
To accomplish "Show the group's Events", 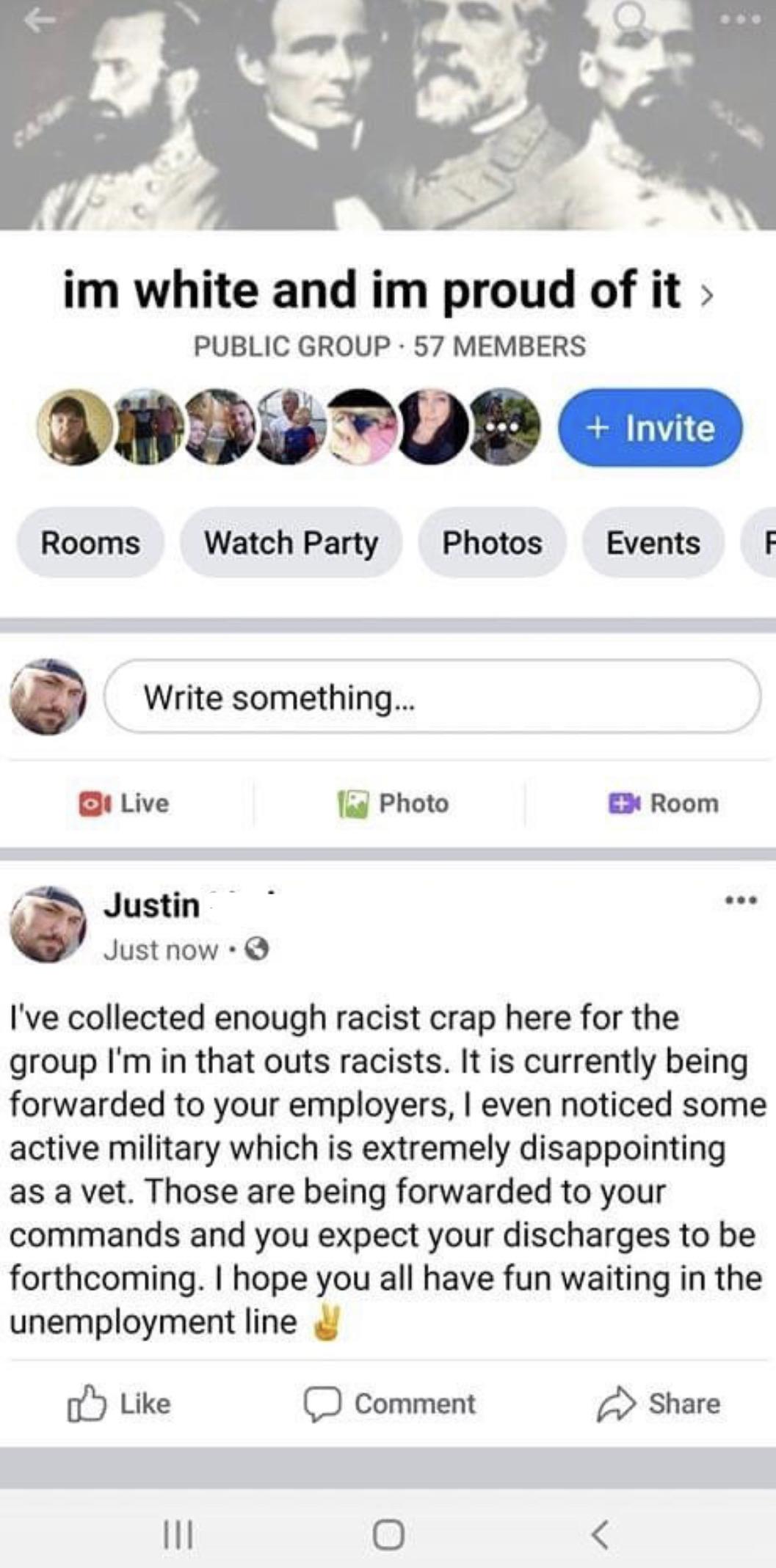I will click(x=653, y=543).
